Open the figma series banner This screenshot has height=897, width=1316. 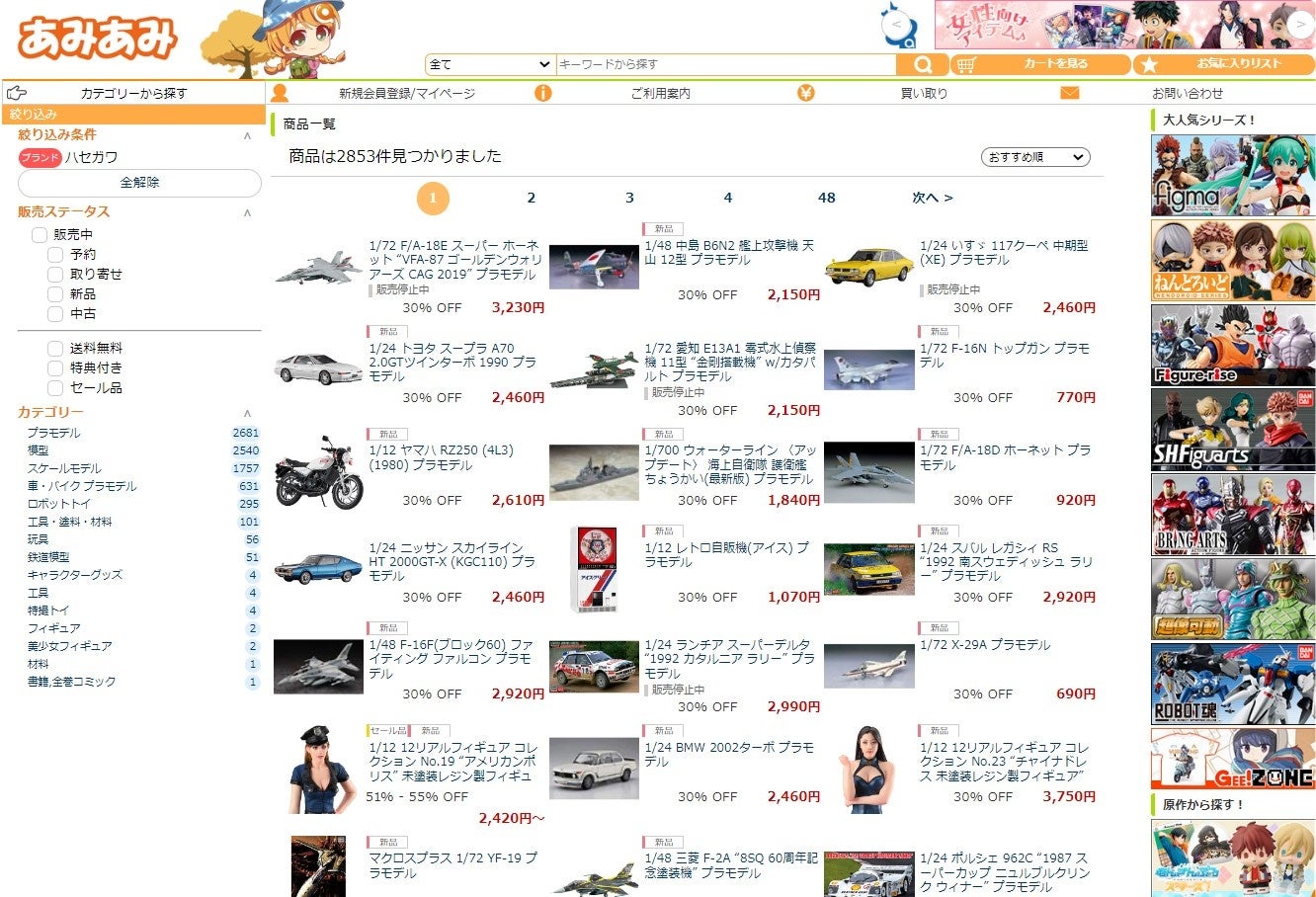(1232, 175)
